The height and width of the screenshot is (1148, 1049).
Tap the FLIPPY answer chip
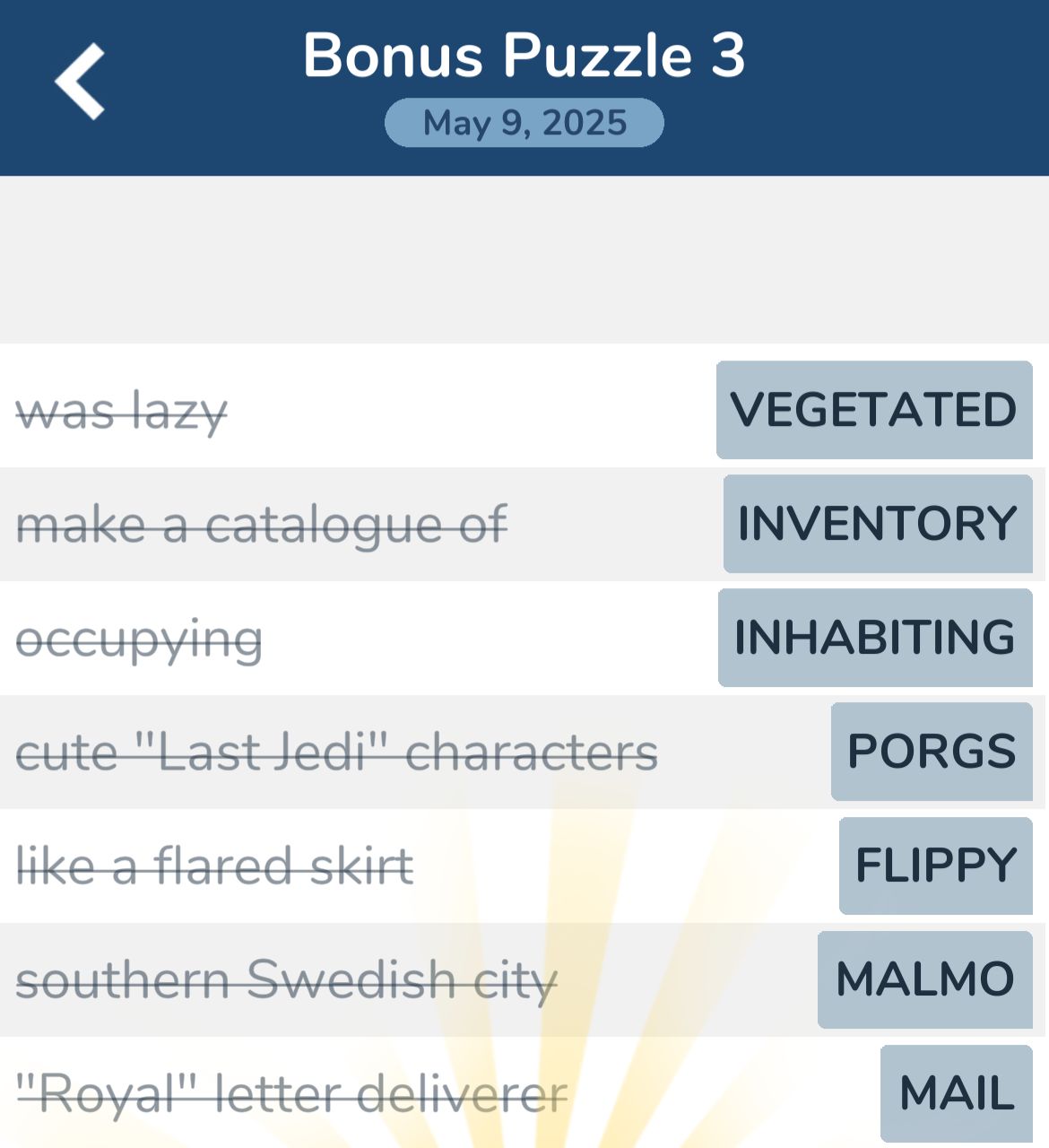coord(936,865)
